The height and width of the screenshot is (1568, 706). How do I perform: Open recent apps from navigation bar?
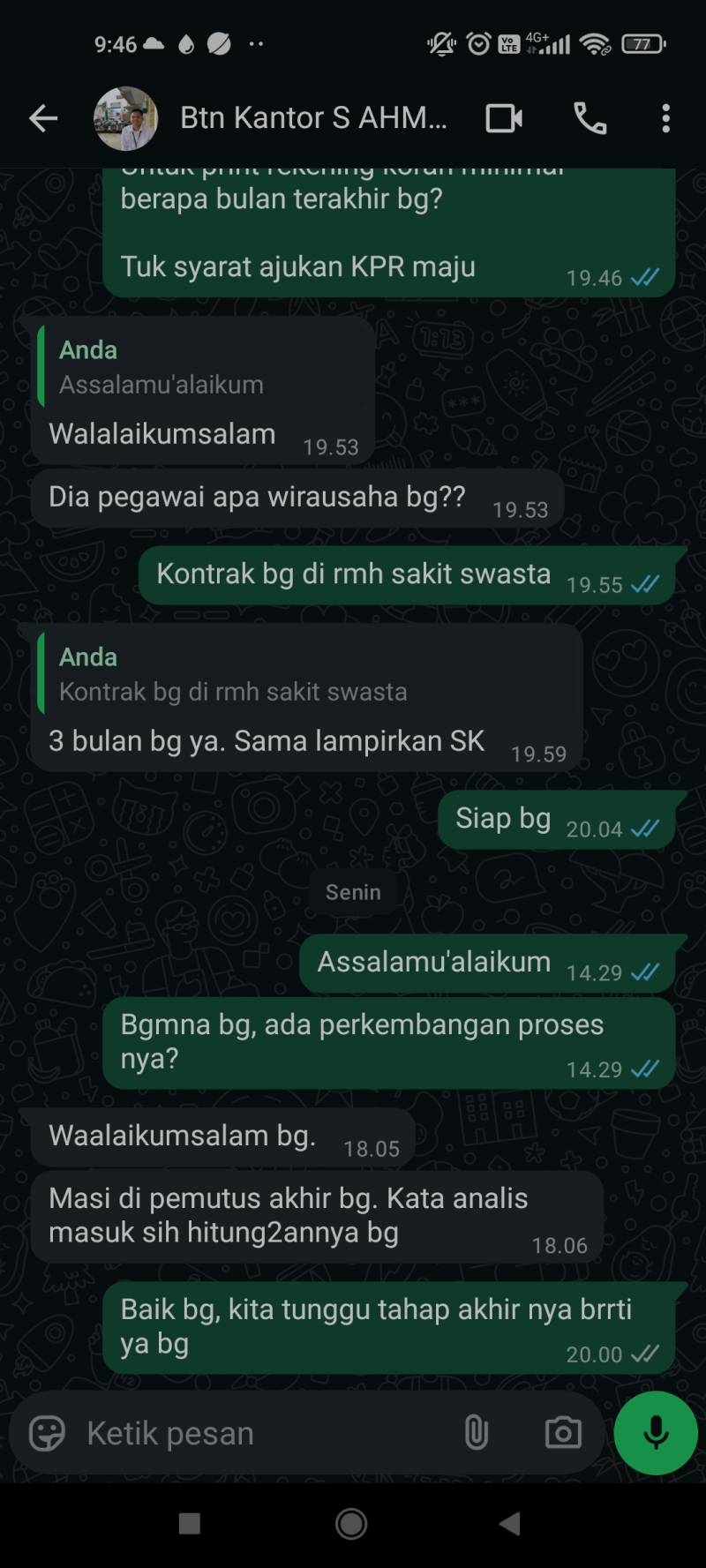tap(190, 1524)
